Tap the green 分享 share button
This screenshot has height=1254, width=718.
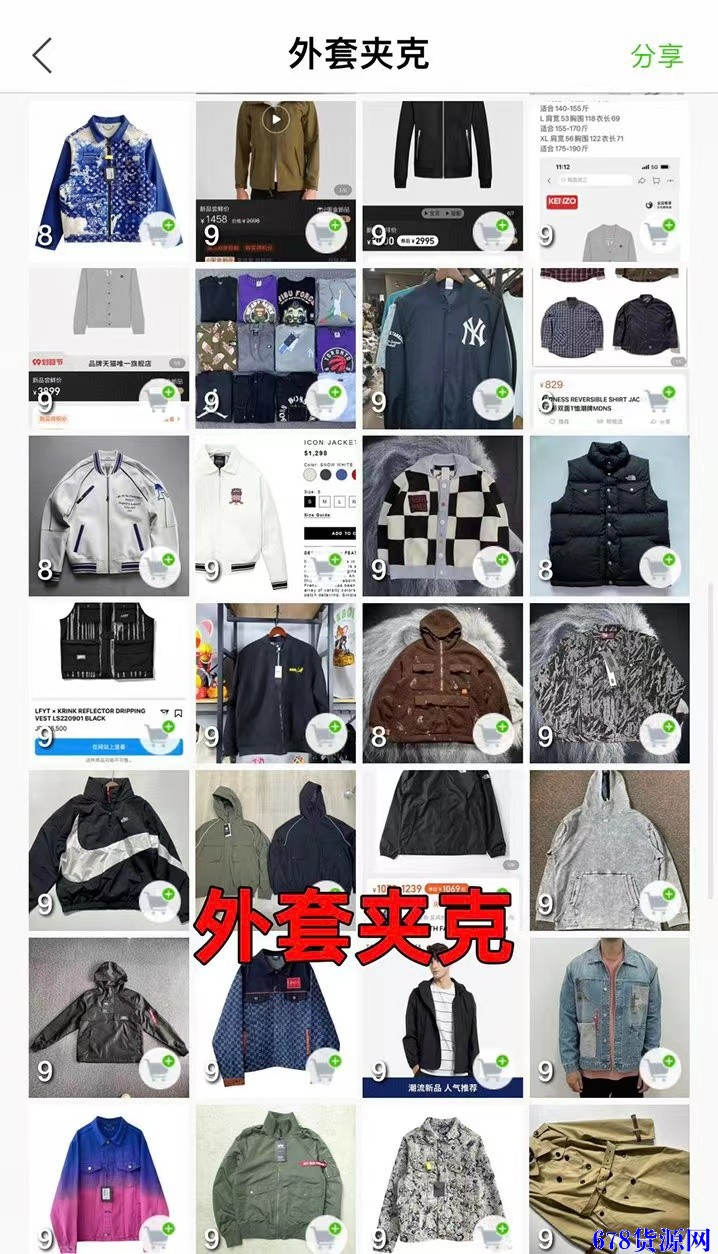pyautogui.click(x=656, y=55)
